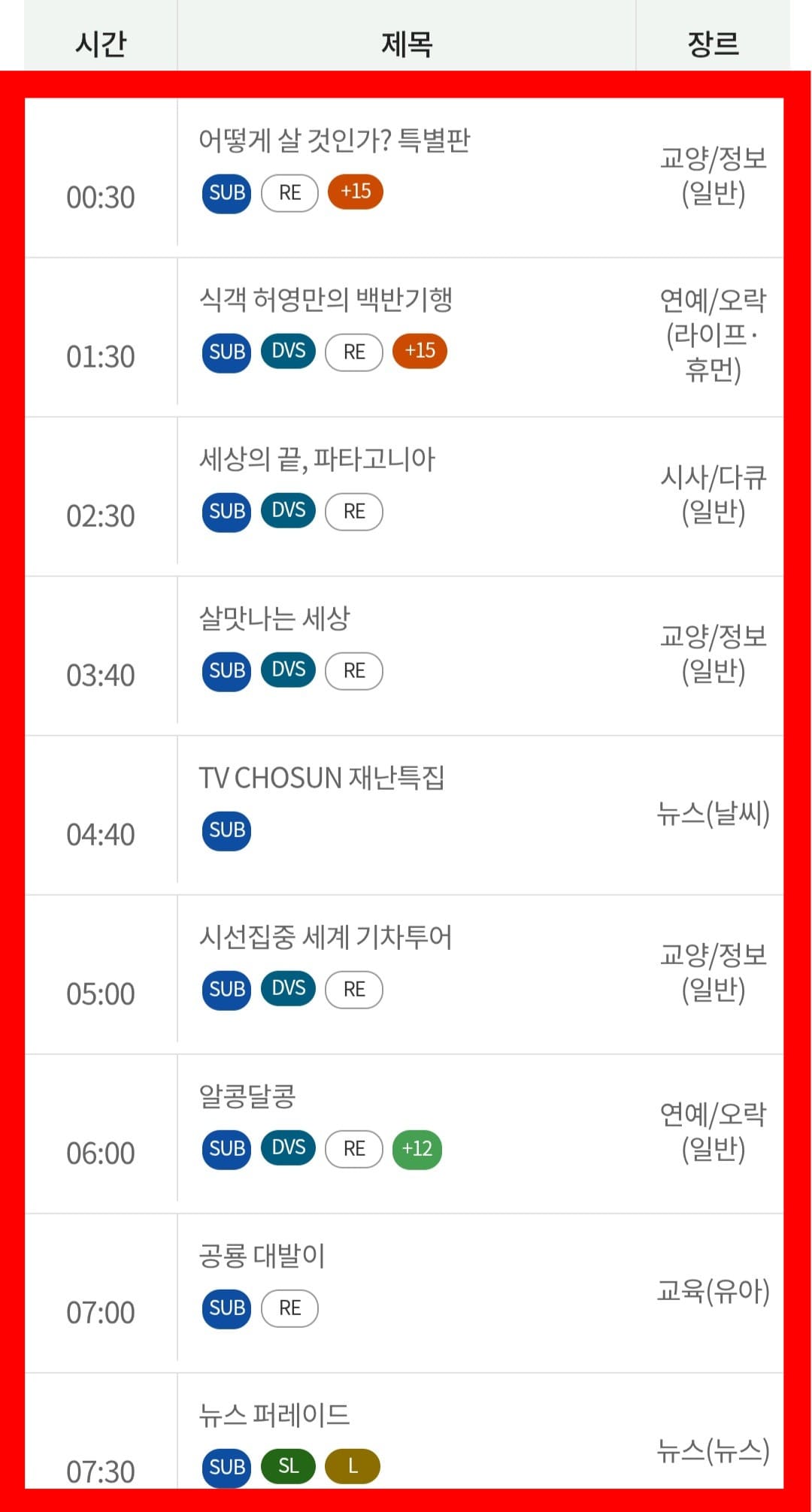Click the DVS badge for 식객 허영만의 백반기행
Image resolution: width=812 pixels, height=1512 pixels.
pos(289,351)
